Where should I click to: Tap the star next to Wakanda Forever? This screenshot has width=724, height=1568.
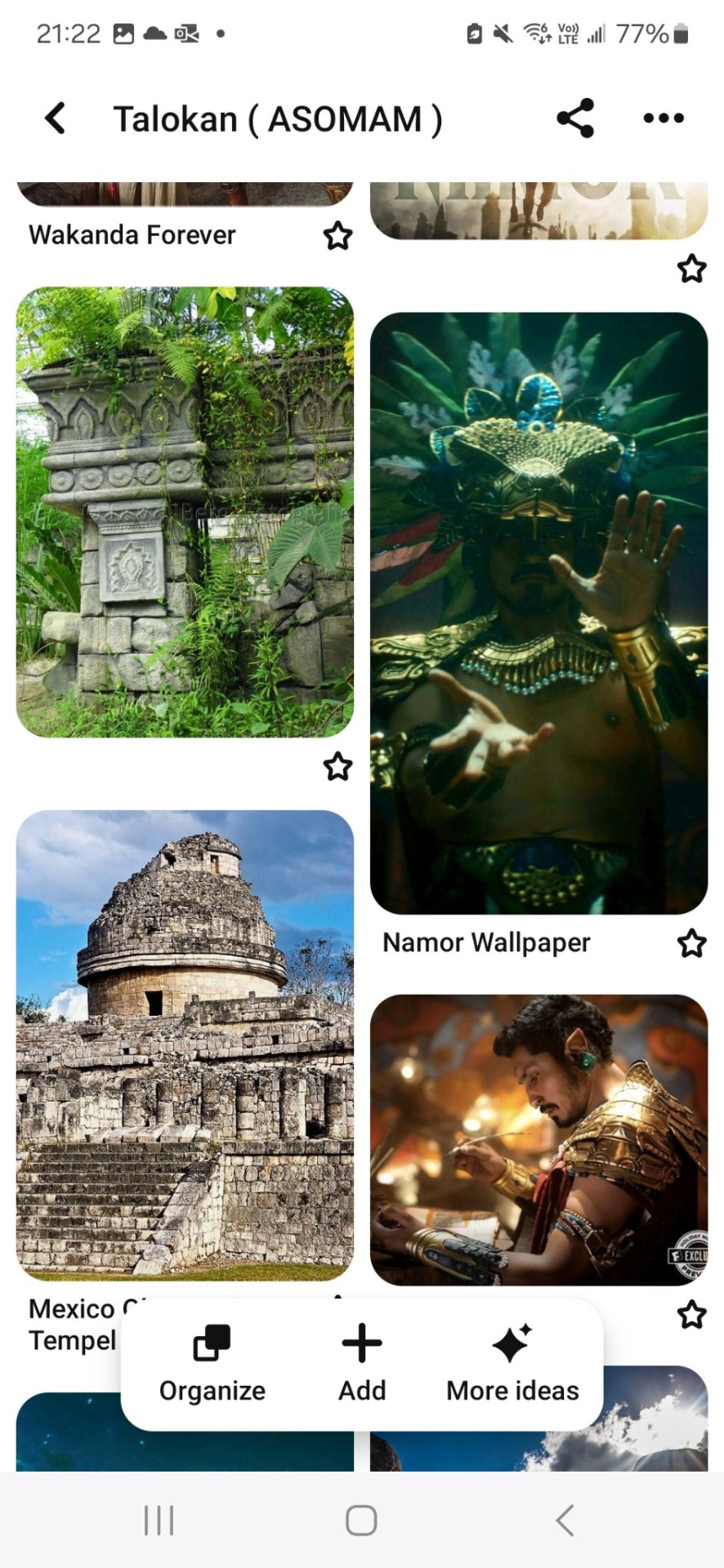click(337, 236)
